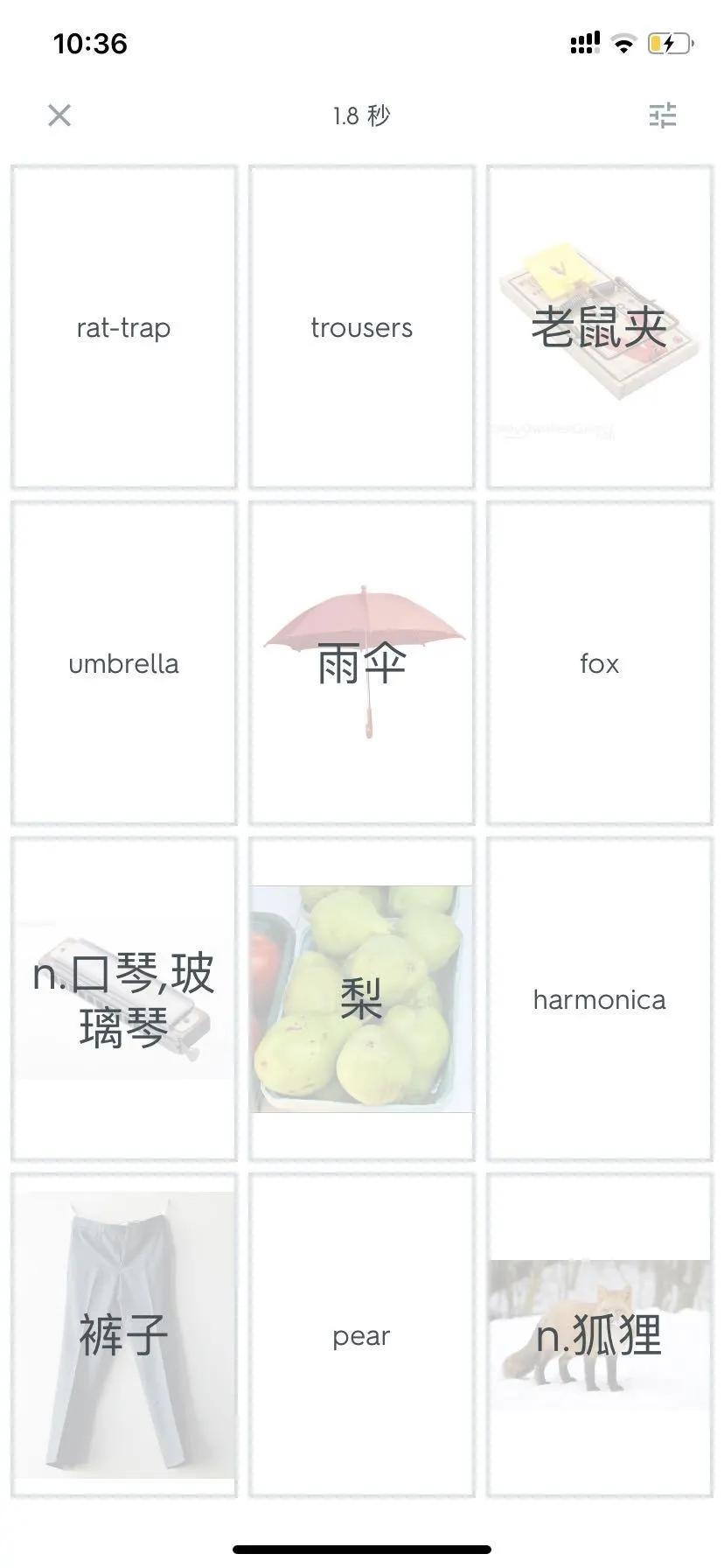
Task: Tap the home indicator bar
Action: [362, 1548]
